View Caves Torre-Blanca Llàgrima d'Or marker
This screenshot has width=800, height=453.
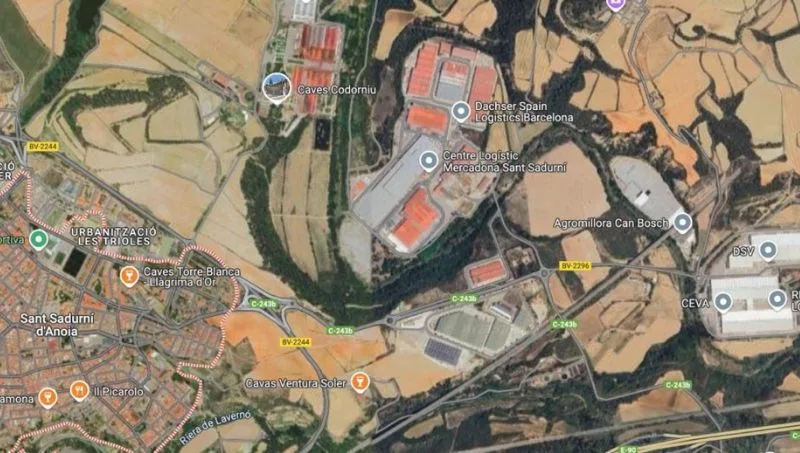point(128,274)
